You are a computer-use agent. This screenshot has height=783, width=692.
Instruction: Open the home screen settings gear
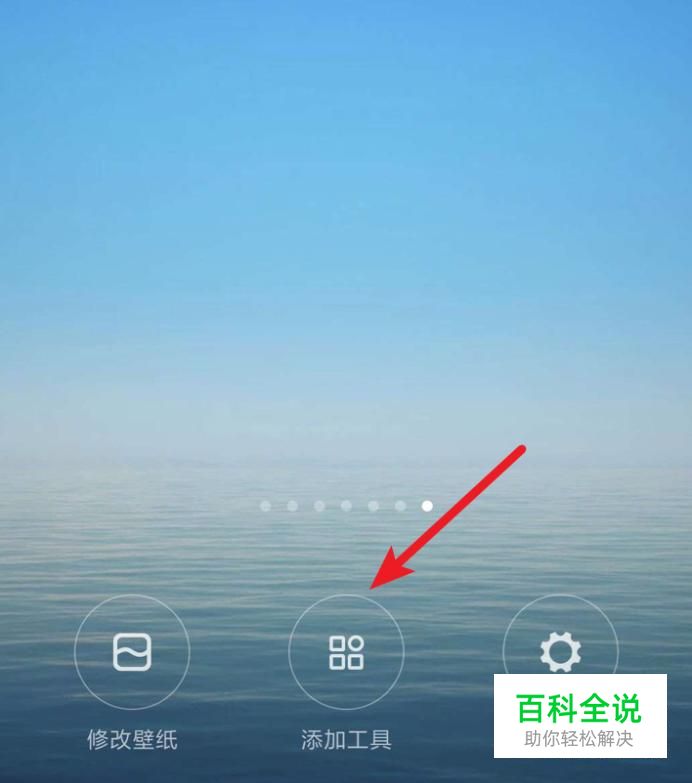click(x=559, y=652)
